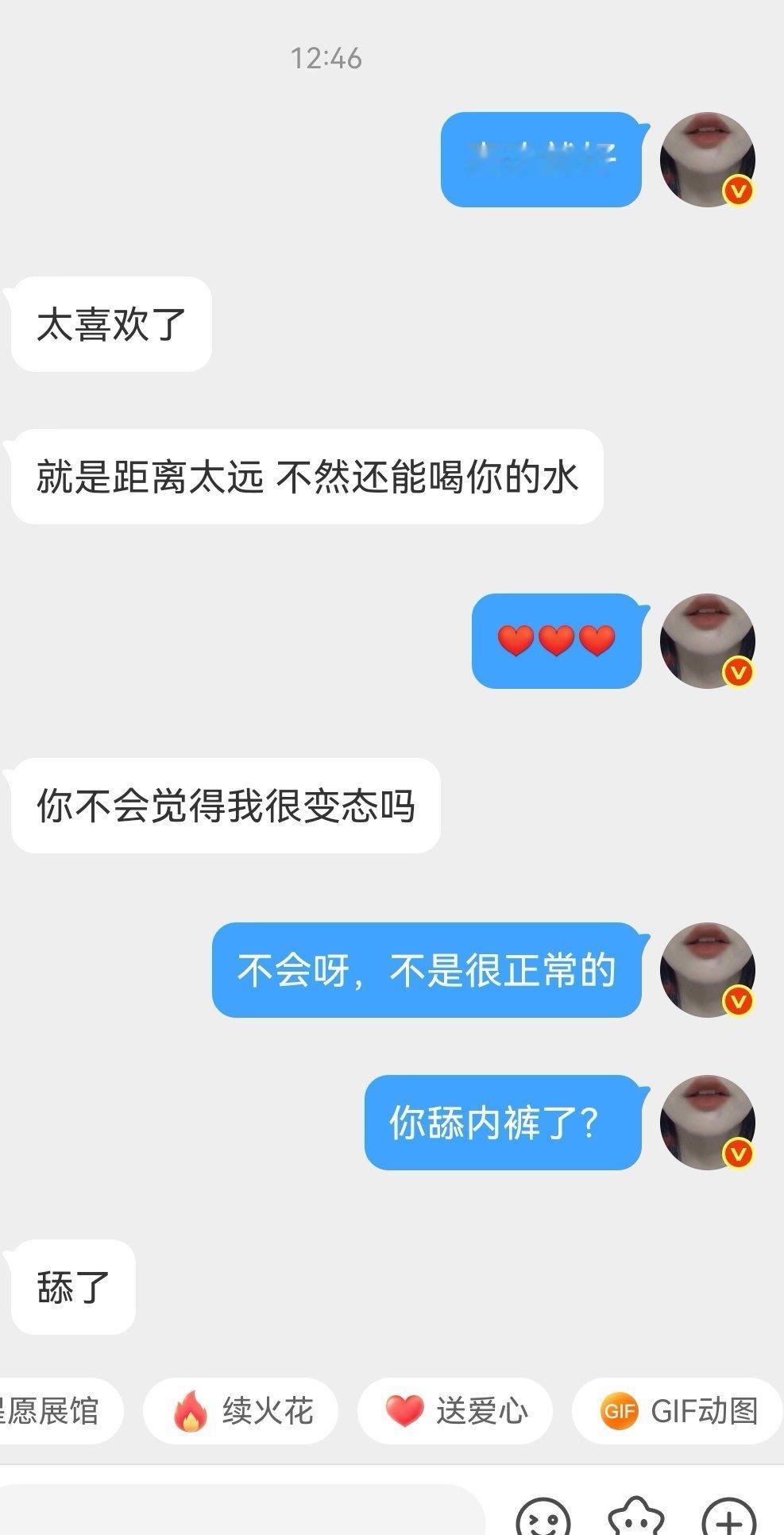The width and height of the screenshot is (784, 1535).
Task: Tap the 12:46 timestamp
Action: pyautogui.click(x=326, y=57)
